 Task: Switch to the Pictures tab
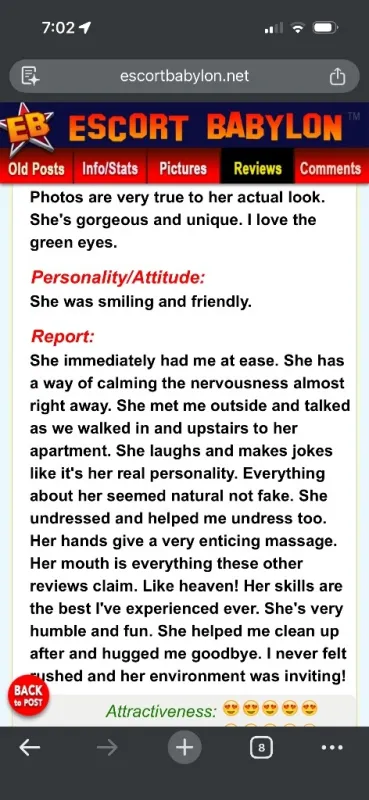pyautogui.click(x=183, y=168)
